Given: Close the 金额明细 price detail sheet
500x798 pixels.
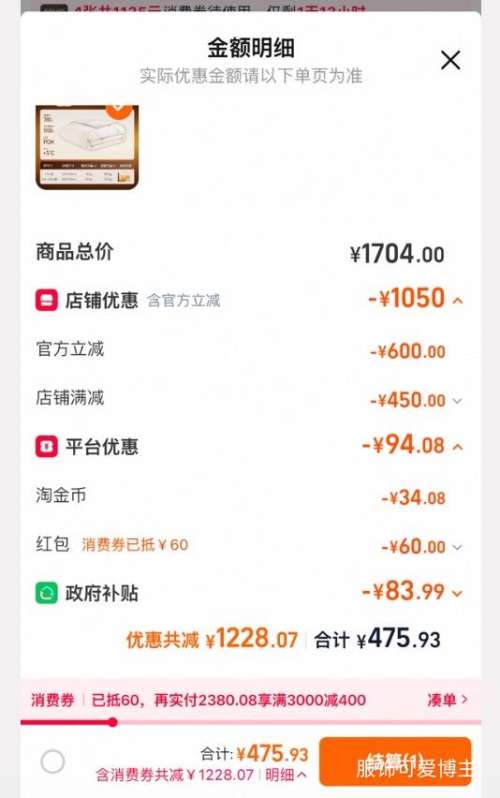Looking at the screenshot, I should [x=451, y=60].
